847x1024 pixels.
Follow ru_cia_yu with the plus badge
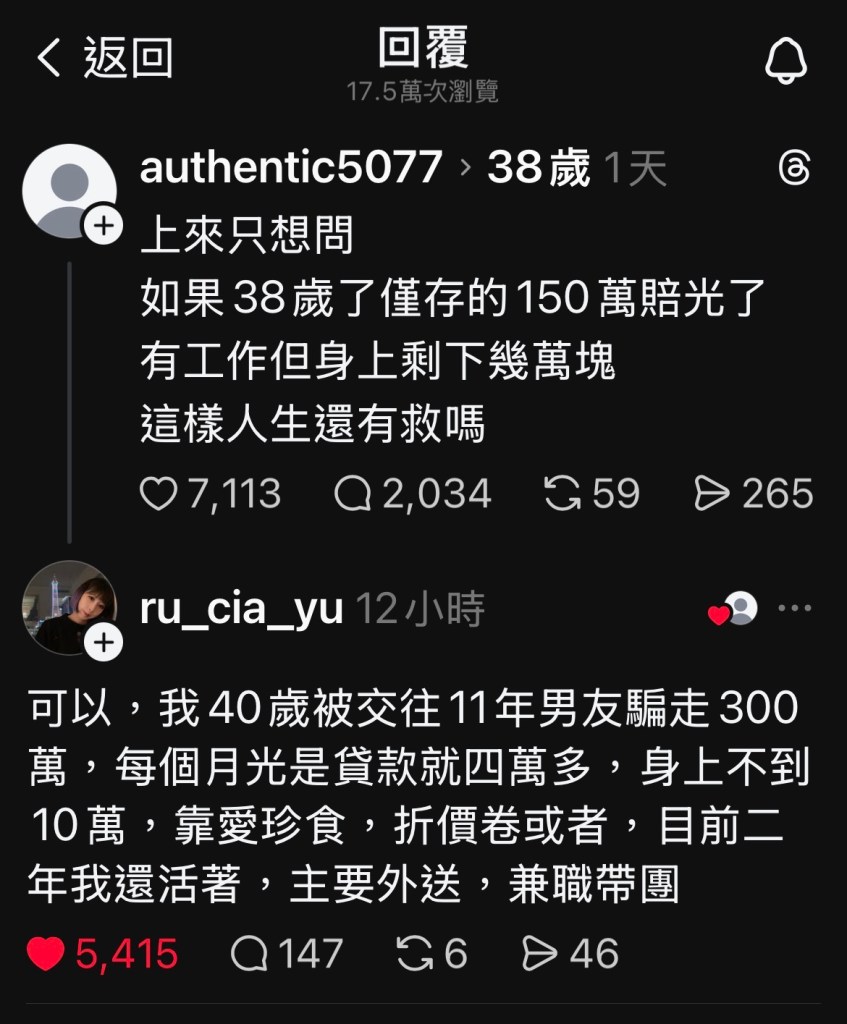(104, 643)
